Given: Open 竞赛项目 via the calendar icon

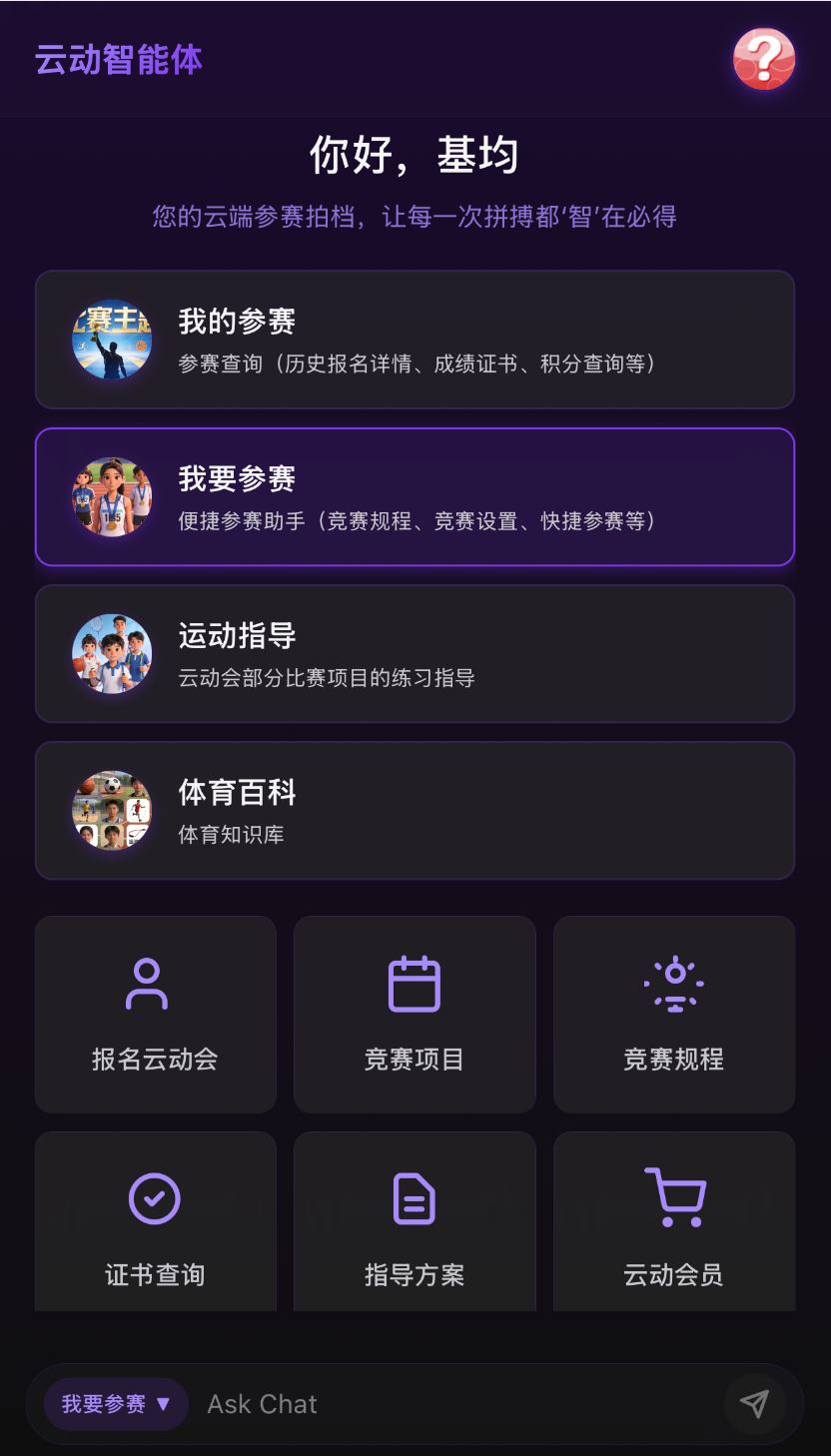Looking at the screenshot, I should (x=415, y=983).
